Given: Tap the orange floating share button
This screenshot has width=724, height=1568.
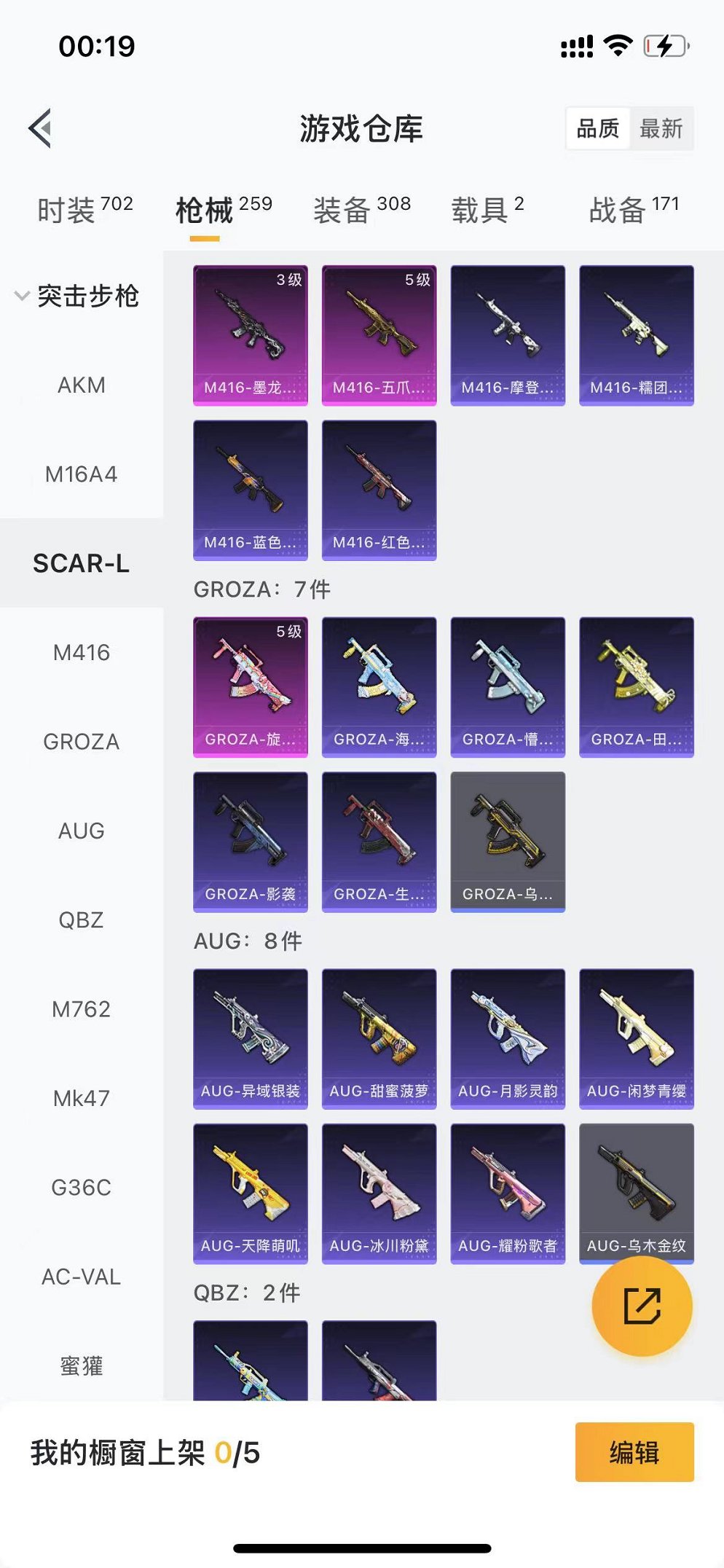Looking at the screenshot, I should pos(642,1306).
